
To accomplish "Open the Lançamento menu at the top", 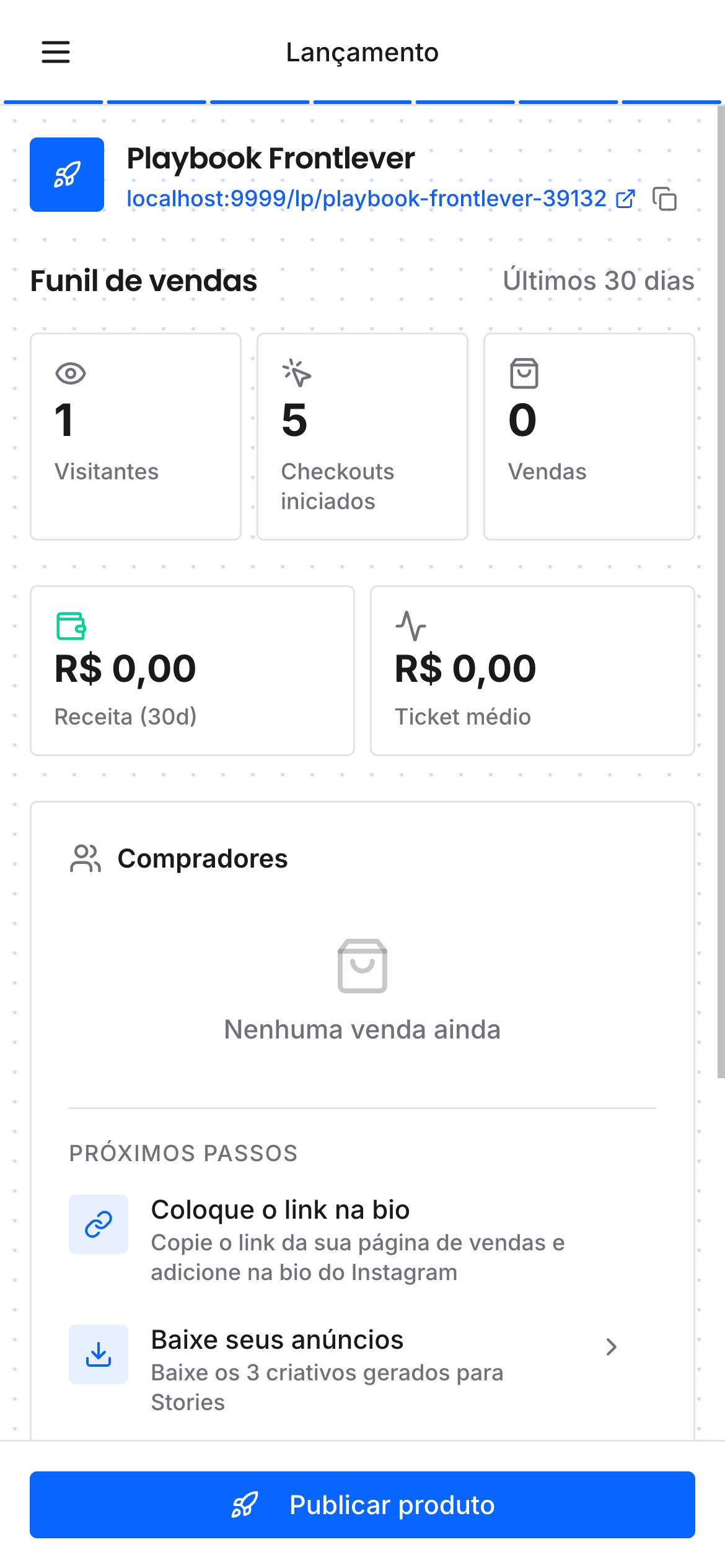I will pyautogui.click(x=362, y=52).
